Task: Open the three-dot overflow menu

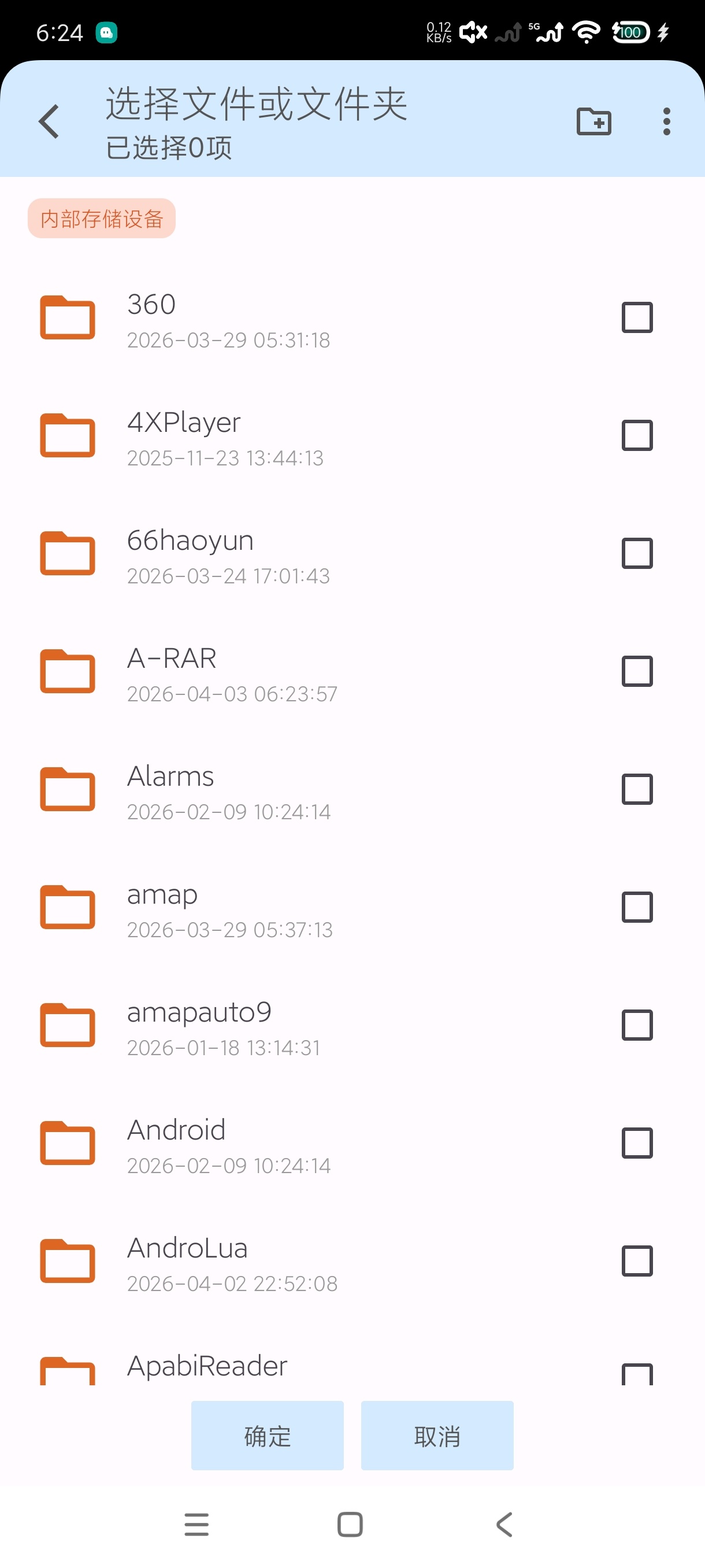Action: (667, 121)
